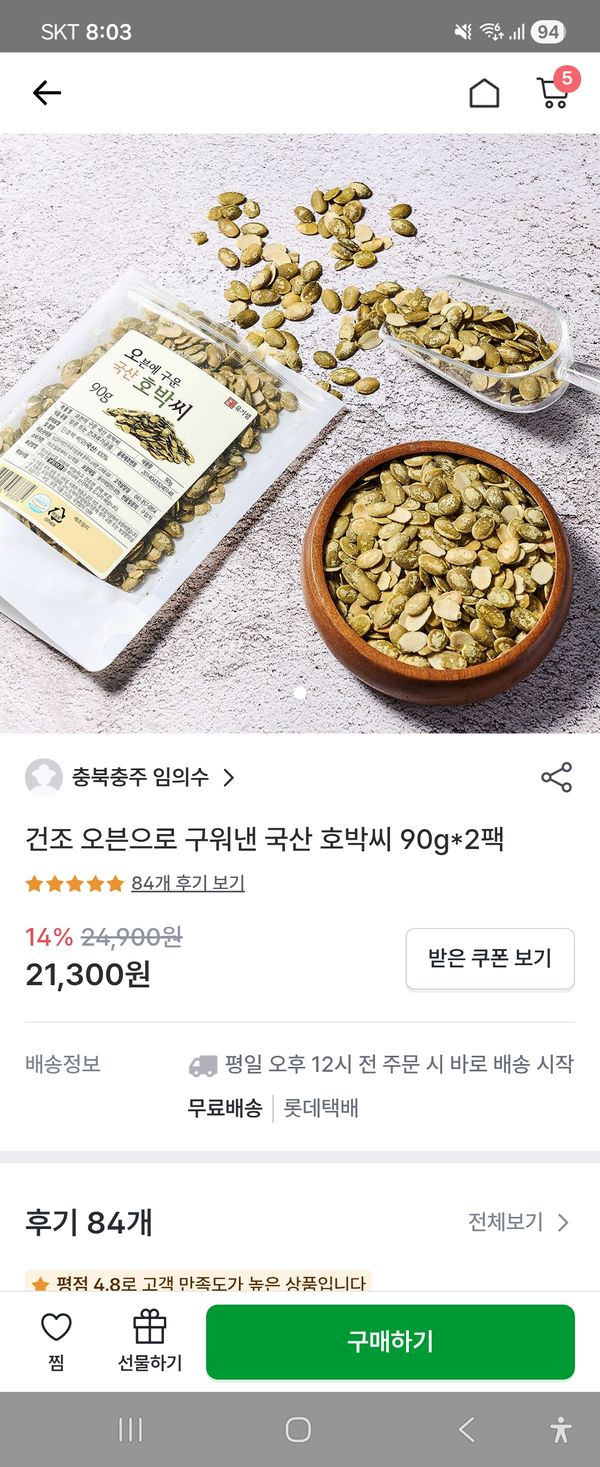Screen dimensions: 600x1467
Task: Open the shopping cart
Action: [553, 92]
